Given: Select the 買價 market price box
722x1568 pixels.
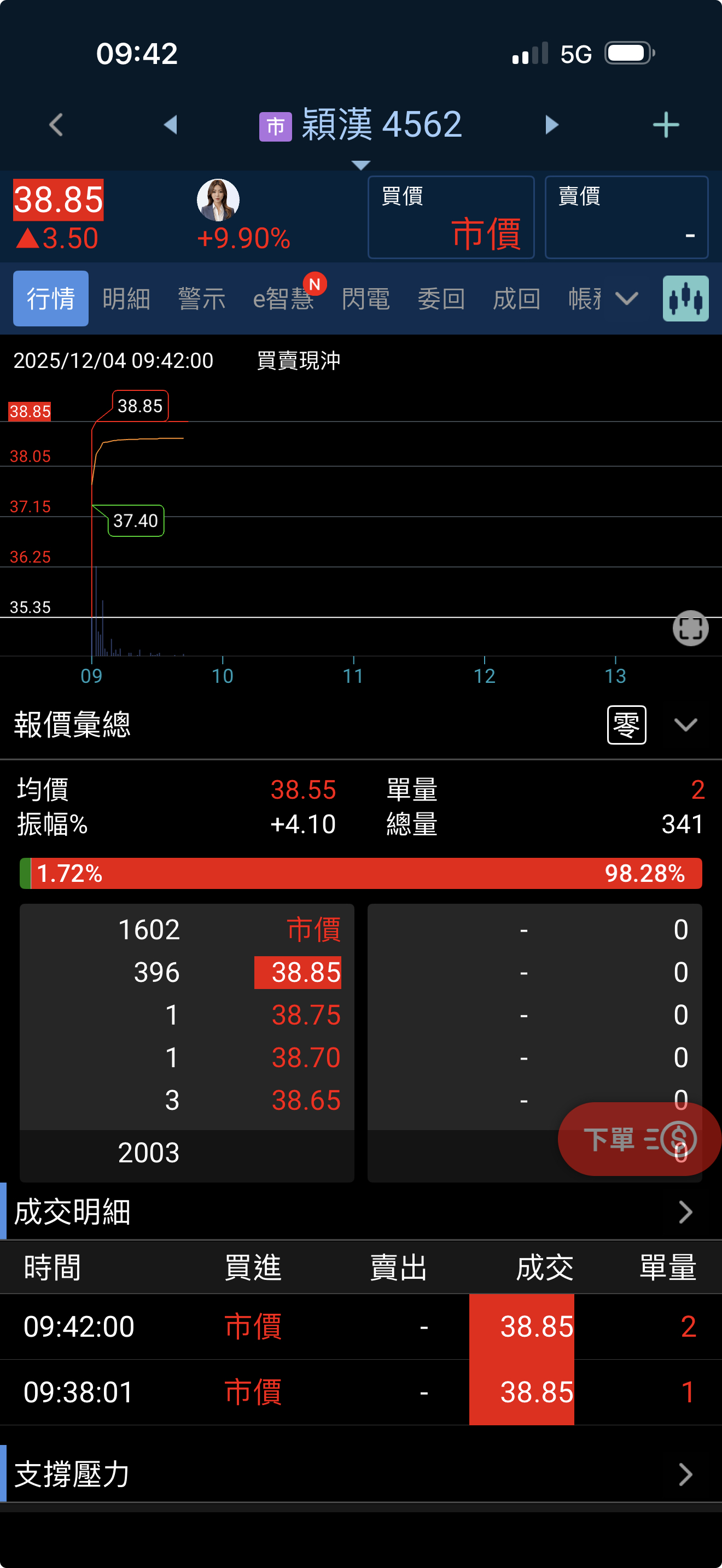Looking at the screenshot, I should [451, 217].
